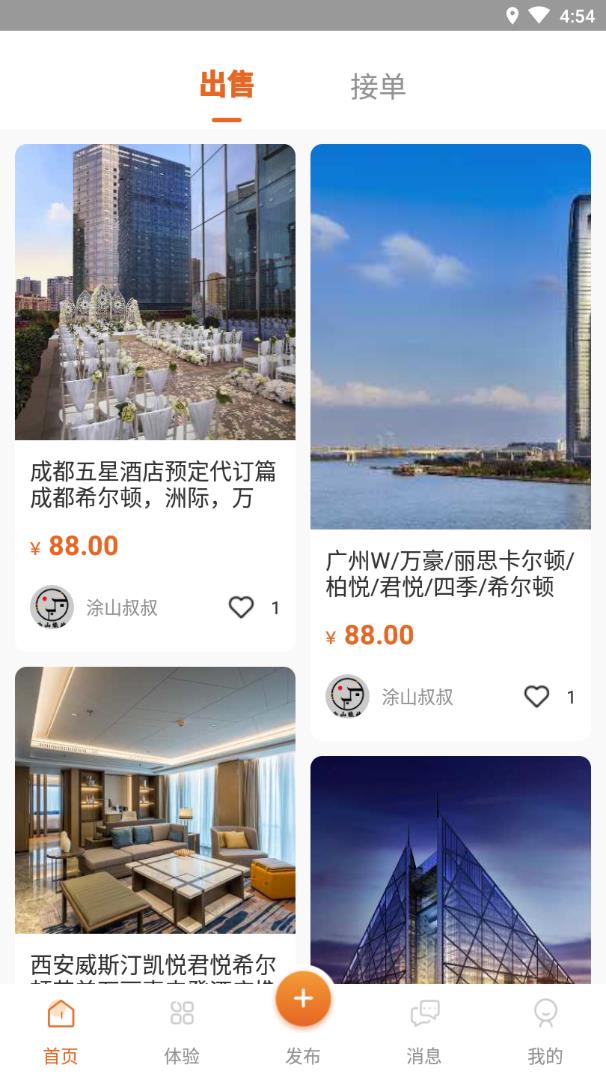Screen dimensions: 606x1080
Task: Switch to the 接单 tab
Action: (378, 87)
